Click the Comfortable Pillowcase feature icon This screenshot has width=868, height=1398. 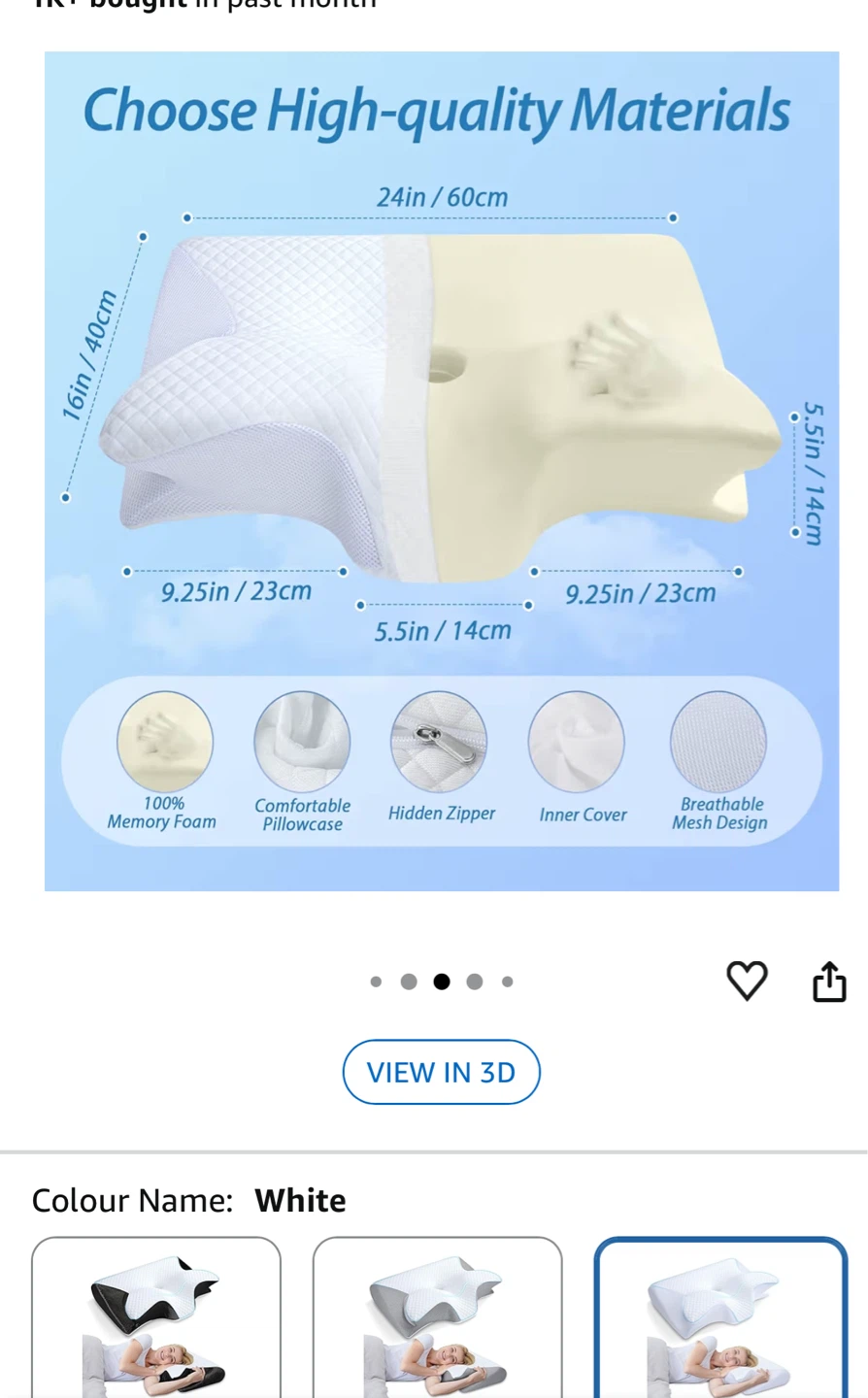pyautogui.click(x=302, y=741)
